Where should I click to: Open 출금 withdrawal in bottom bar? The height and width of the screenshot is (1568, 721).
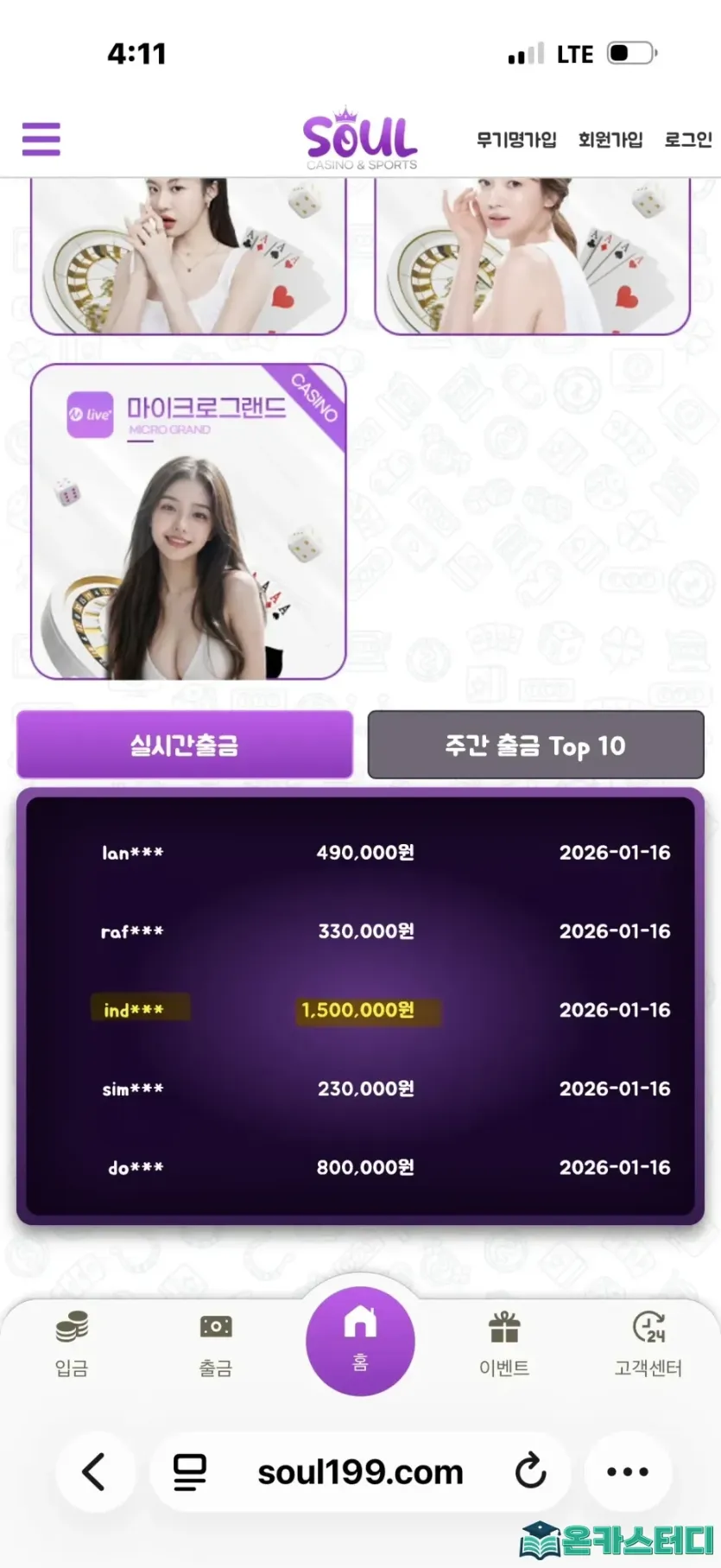click(215, 1343)
